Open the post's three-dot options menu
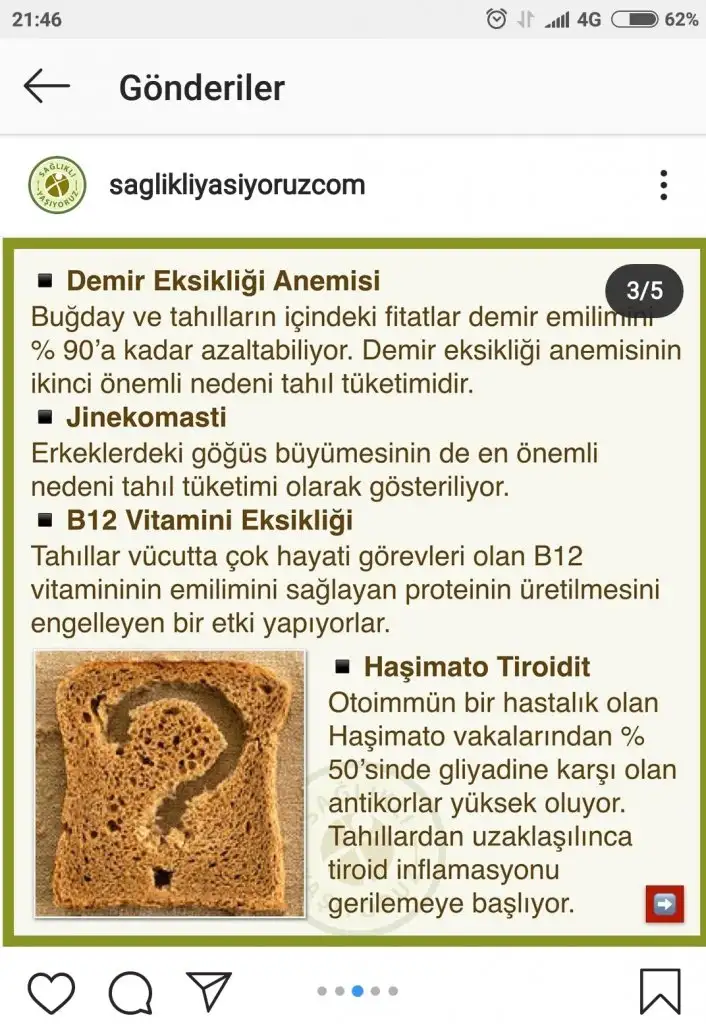Image resolution: width=706 pixels, height=1024 pixels. pos(663,185)
